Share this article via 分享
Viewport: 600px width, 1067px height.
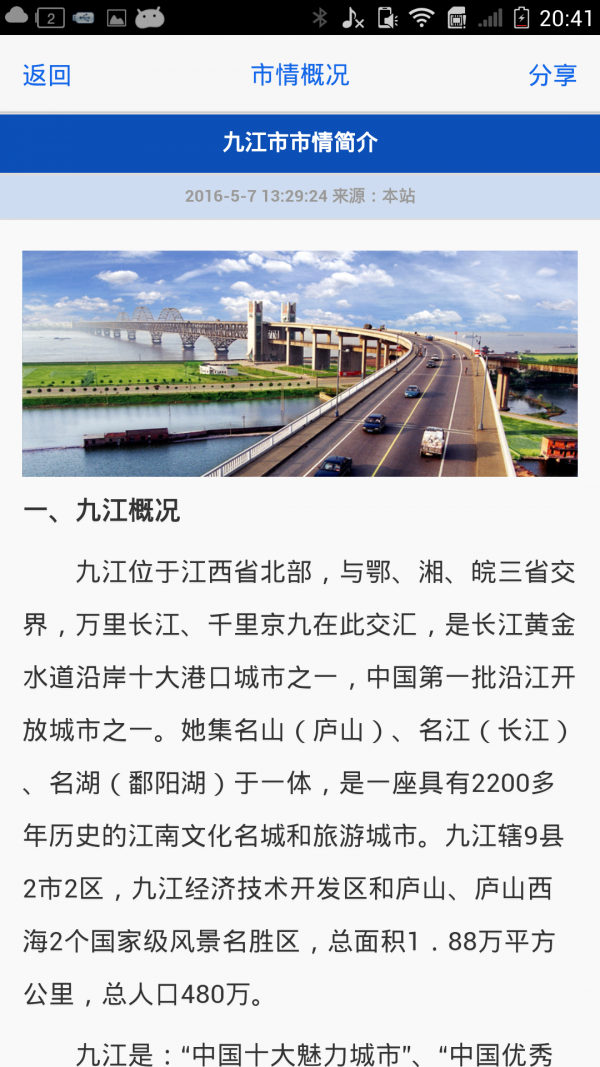click(552, 75)
